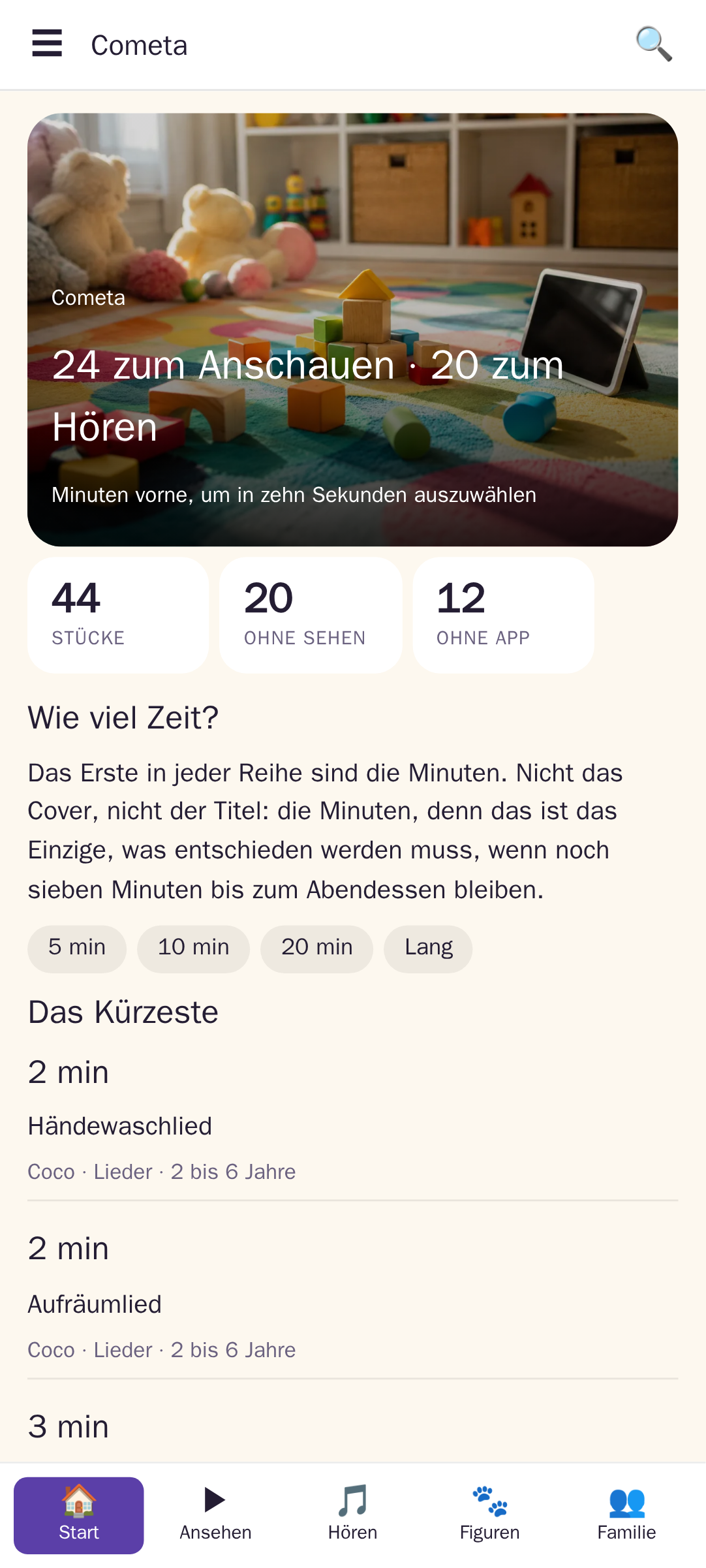Image resolution: width=706 pixels, height=1568 pixels.
Task: Open the Händewaschlied entry
Action: coord(353,1121)
